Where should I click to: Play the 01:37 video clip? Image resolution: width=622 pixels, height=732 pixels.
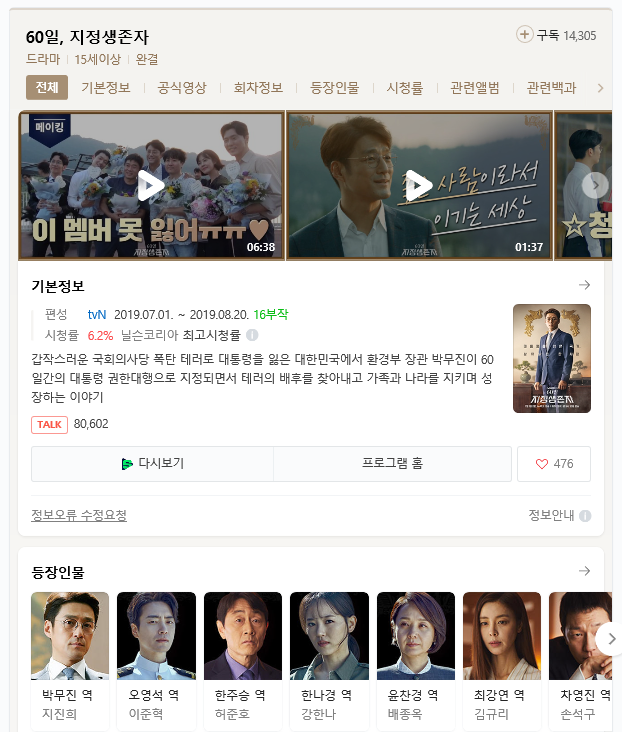click(418, 185)
